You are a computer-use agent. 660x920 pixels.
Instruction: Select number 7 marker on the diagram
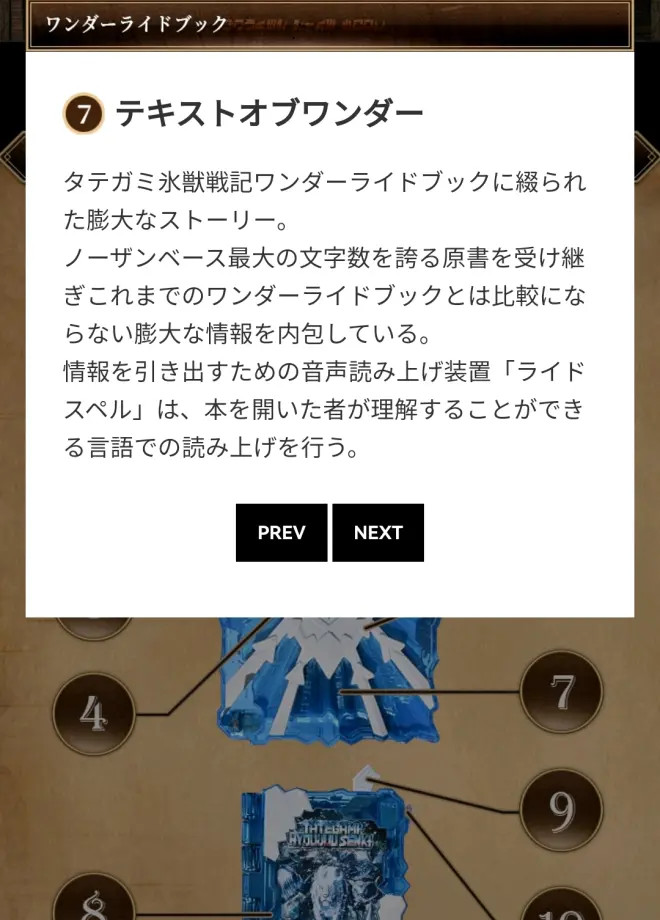pos(561,692)
